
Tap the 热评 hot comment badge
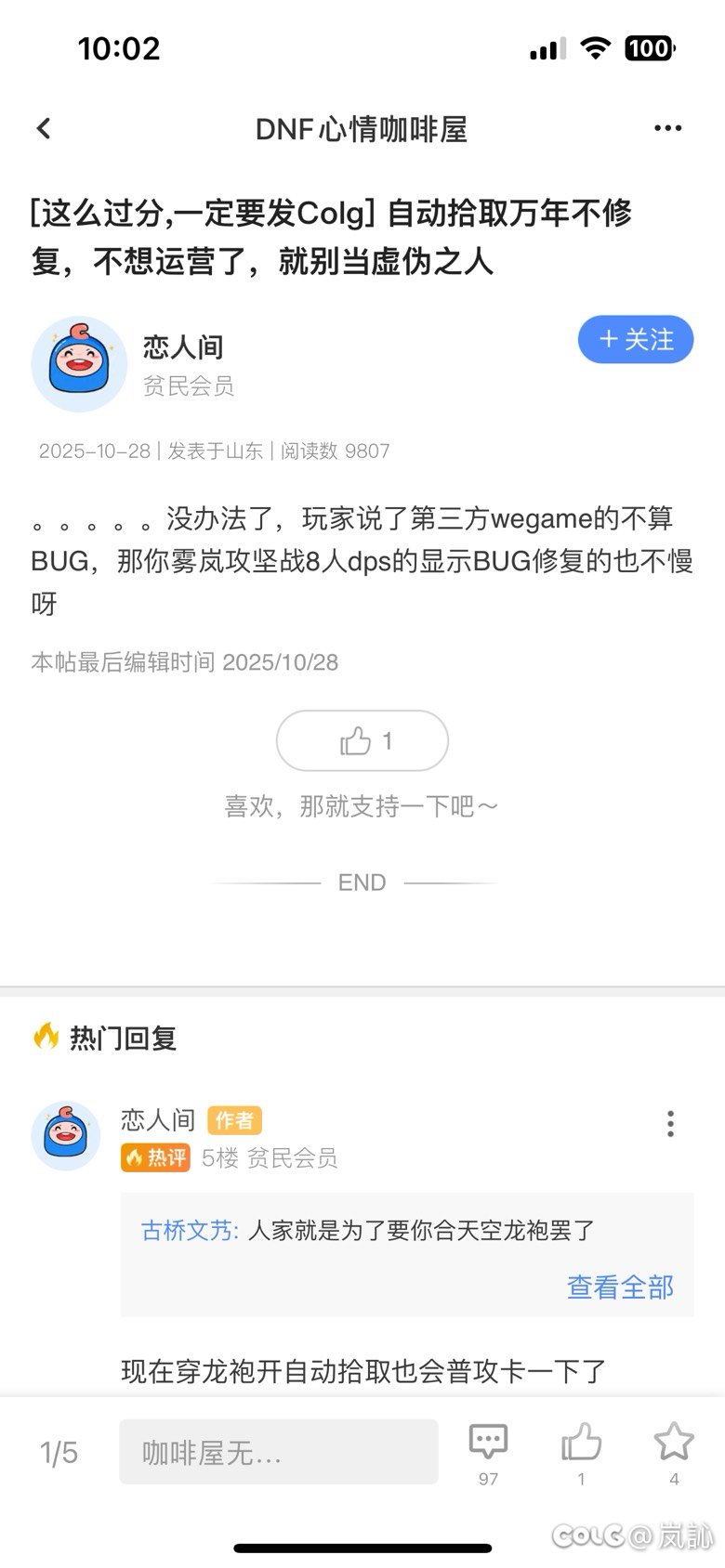tap(154, 1159)
